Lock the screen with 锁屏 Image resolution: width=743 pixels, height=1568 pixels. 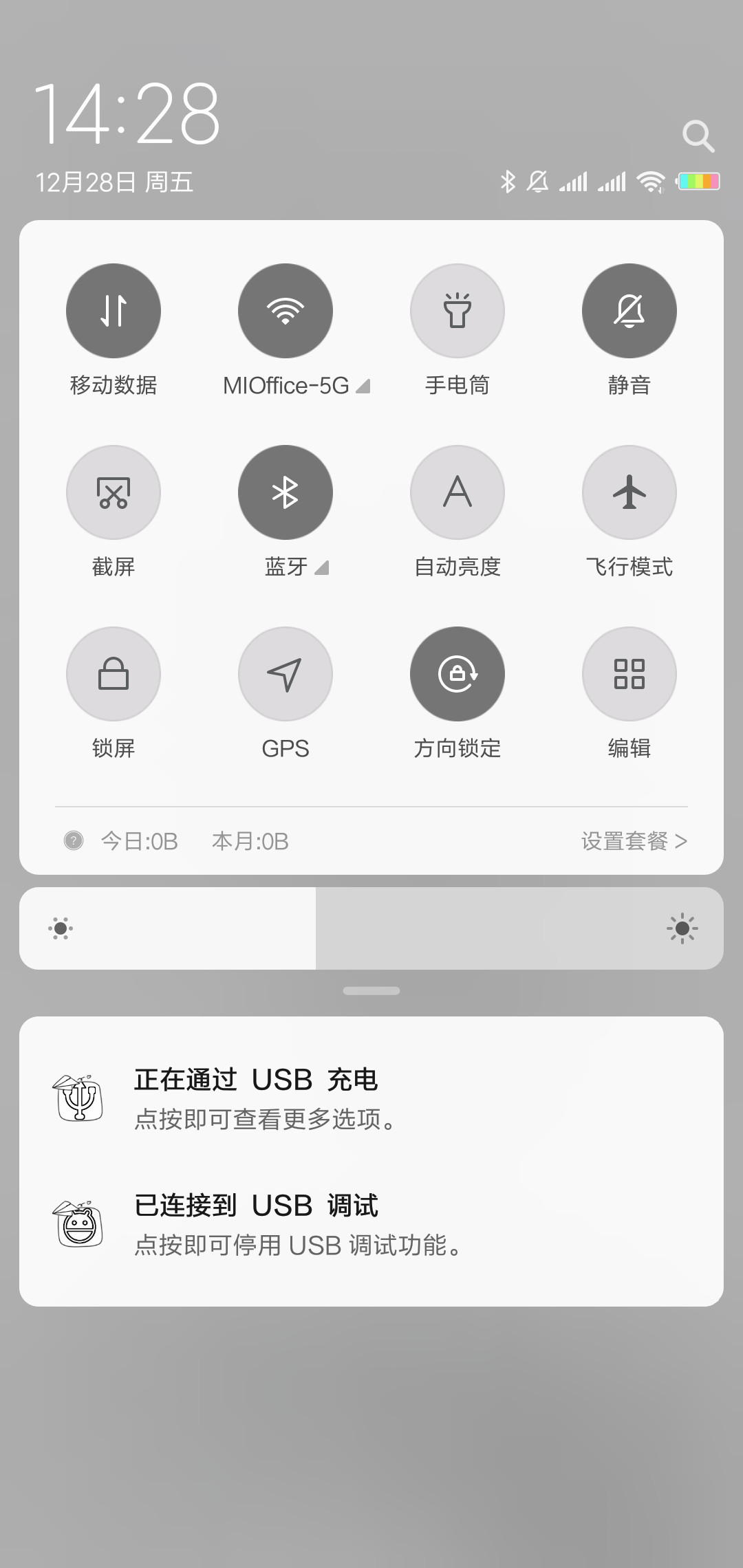click(114, 674)
